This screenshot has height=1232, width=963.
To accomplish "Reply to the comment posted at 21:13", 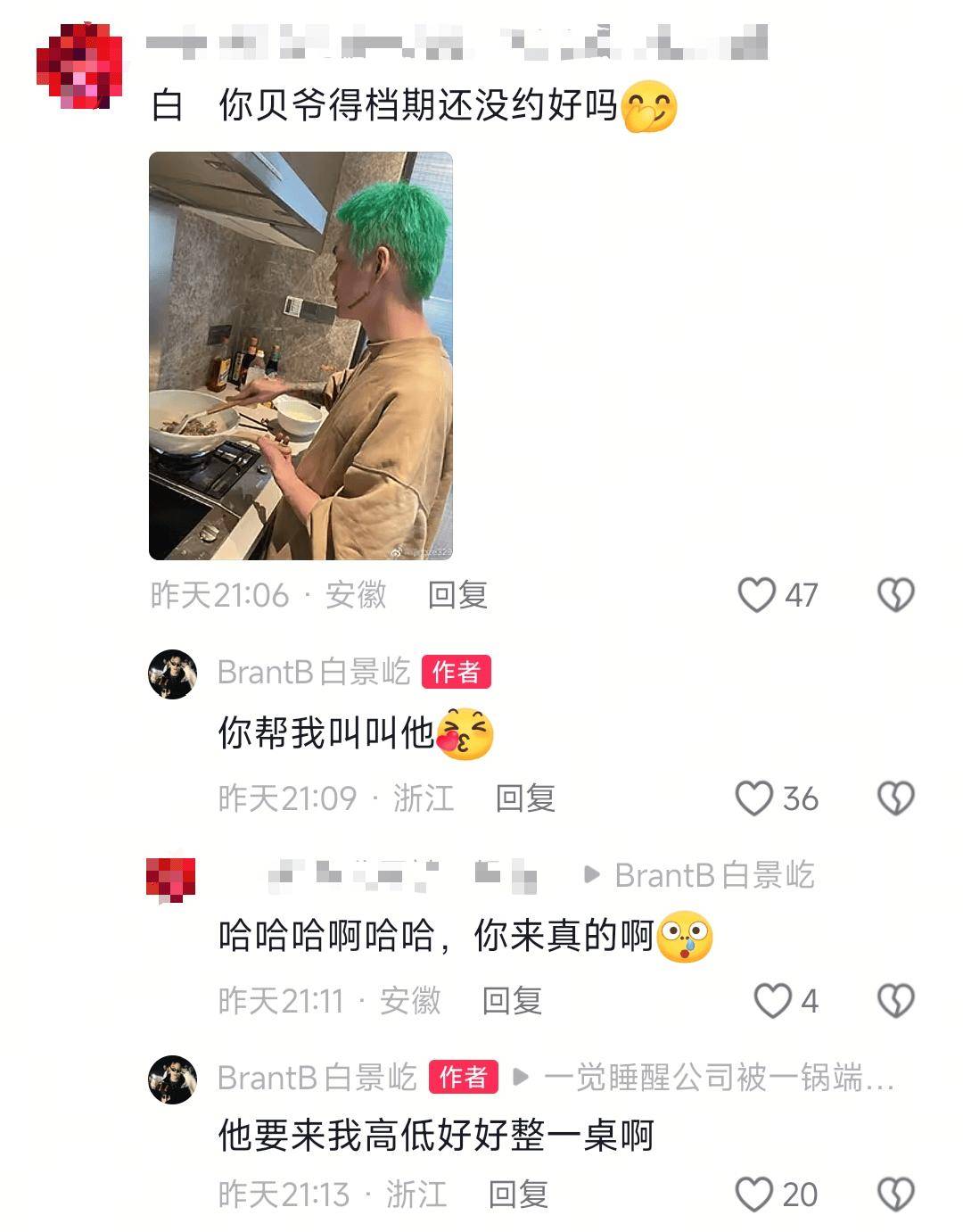I will [x=518, y=1194].
